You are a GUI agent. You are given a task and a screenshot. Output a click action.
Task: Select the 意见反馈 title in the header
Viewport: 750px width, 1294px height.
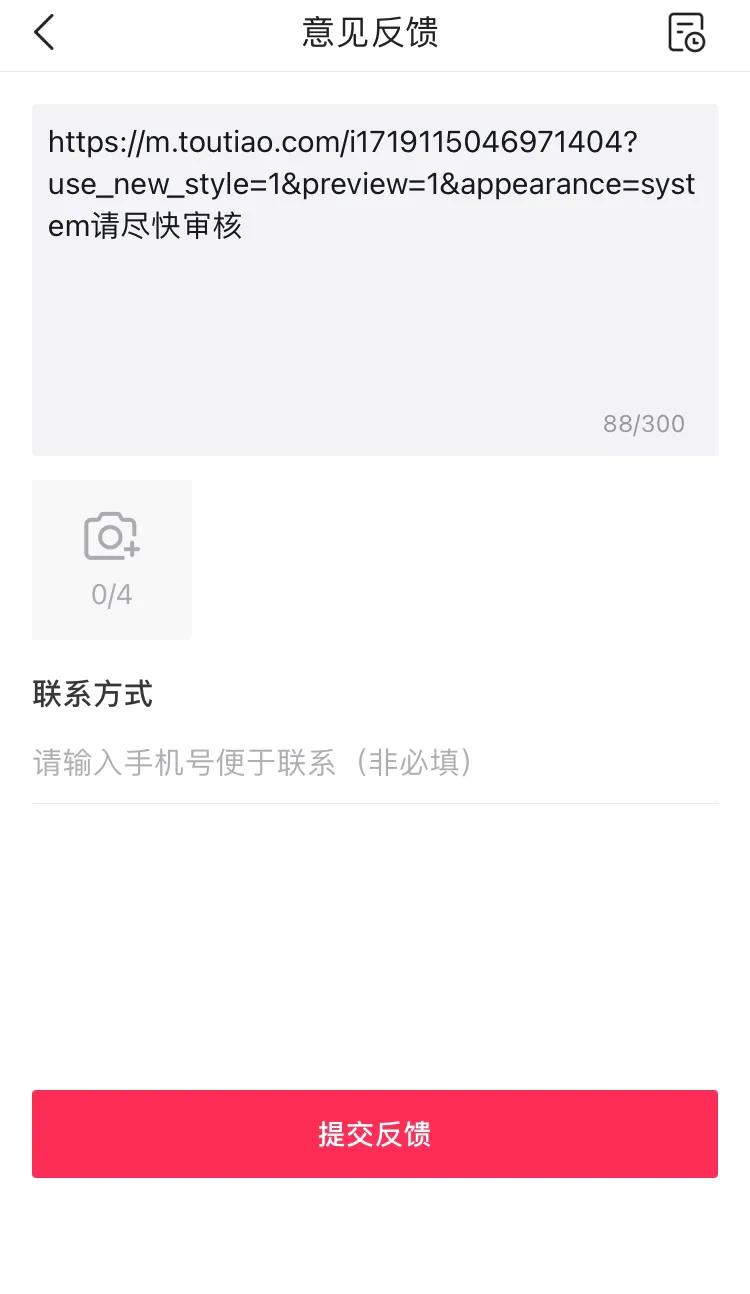[x=375, y=33]
